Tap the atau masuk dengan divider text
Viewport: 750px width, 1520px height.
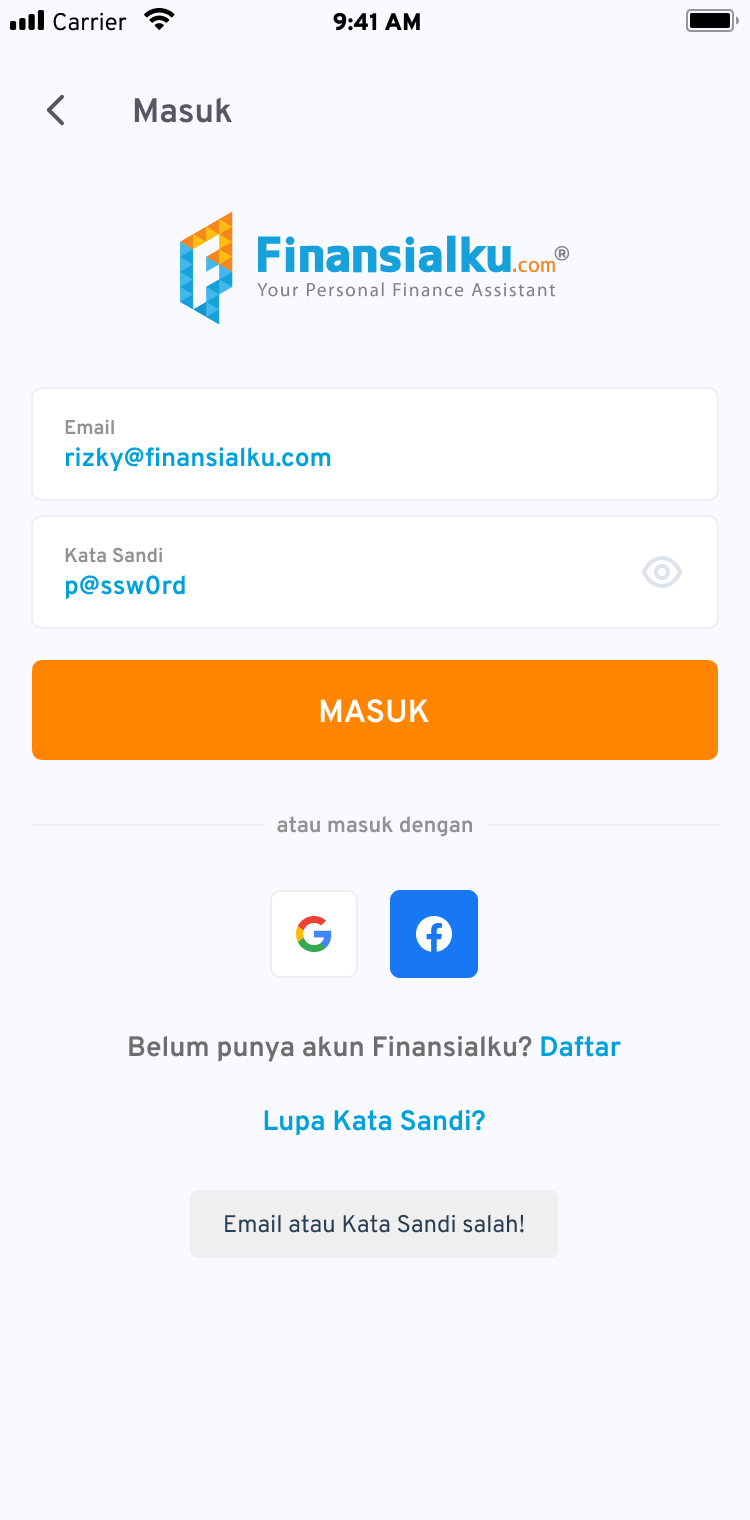[x=374, y=824]
